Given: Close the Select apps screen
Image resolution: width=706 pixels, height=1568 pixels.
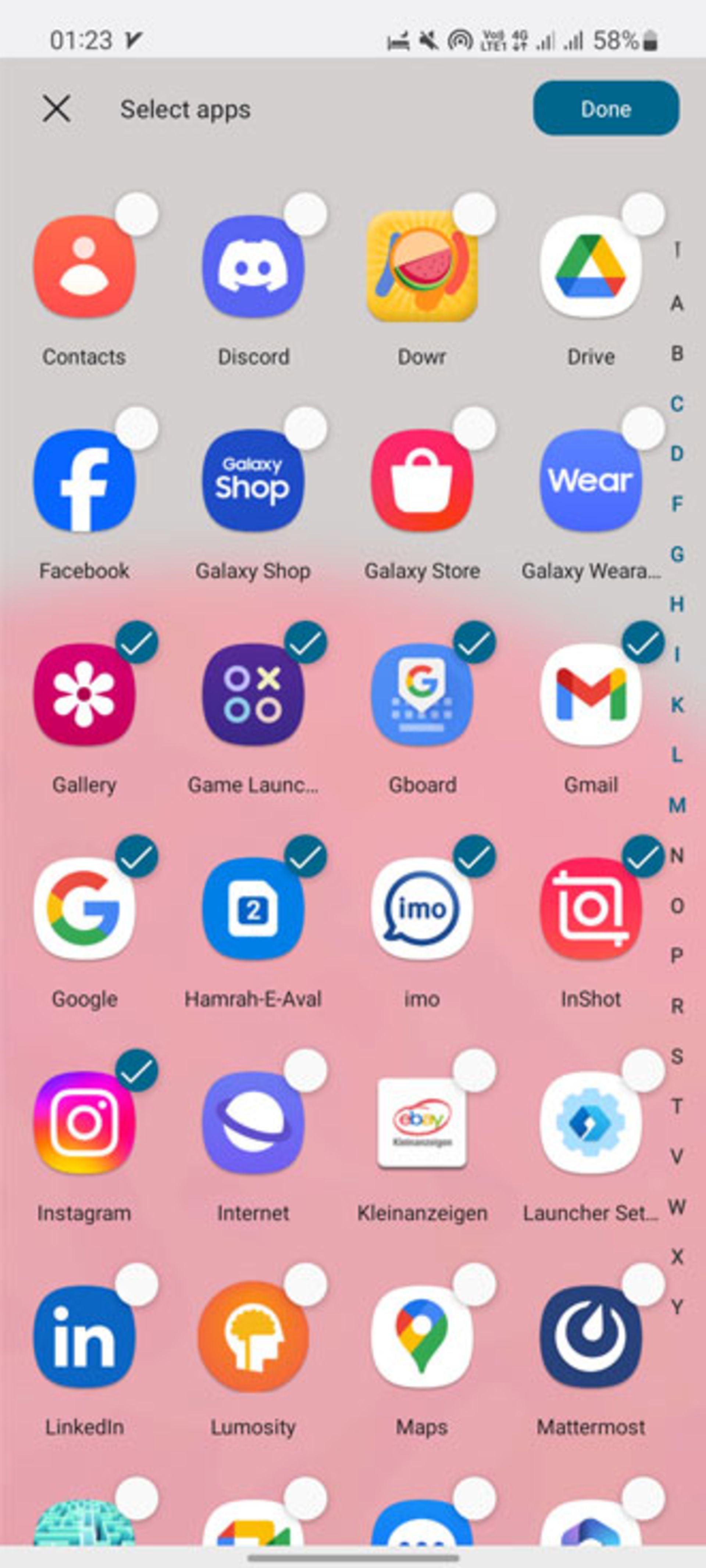Looking at the screenshot, I should pos(57,110).
